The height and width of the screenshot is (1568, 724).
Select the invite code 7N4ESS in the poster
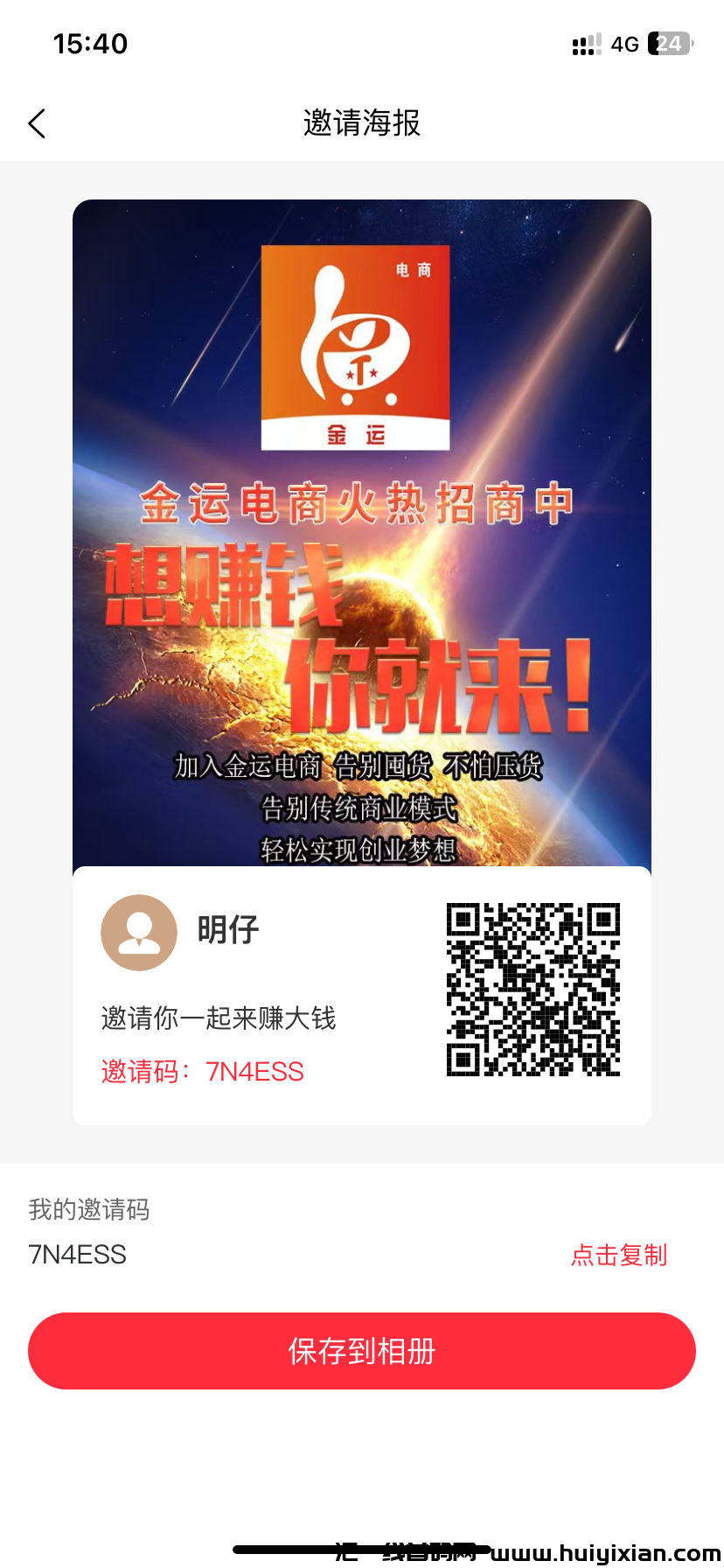pos(255,1071)
